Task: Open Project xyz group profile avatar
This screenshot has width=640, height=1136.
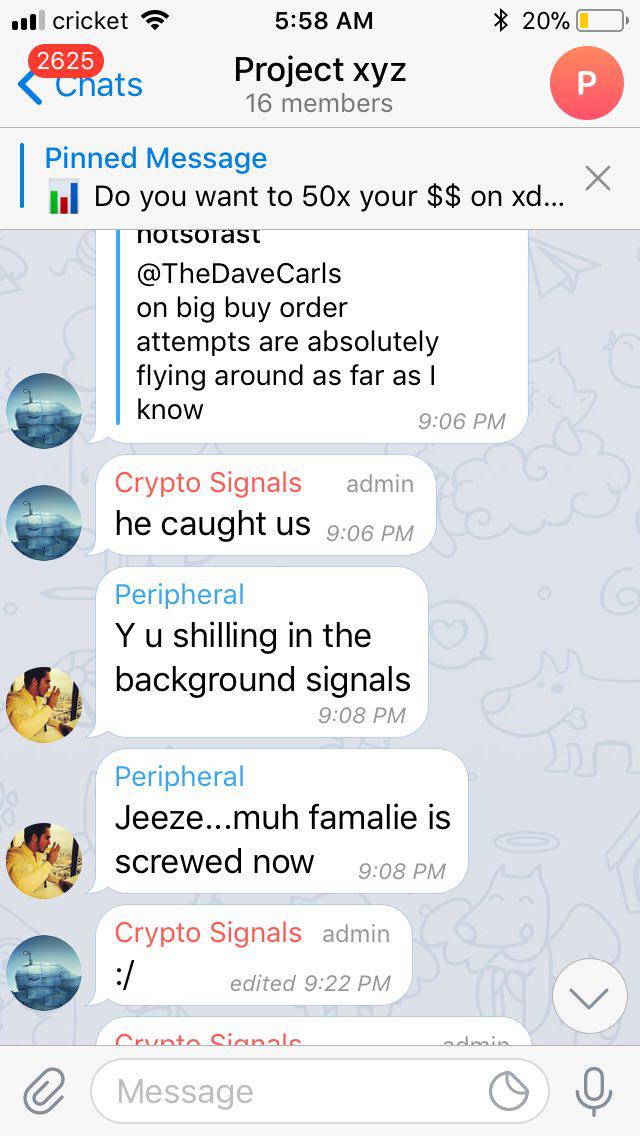Action: (x=586, y=84)
